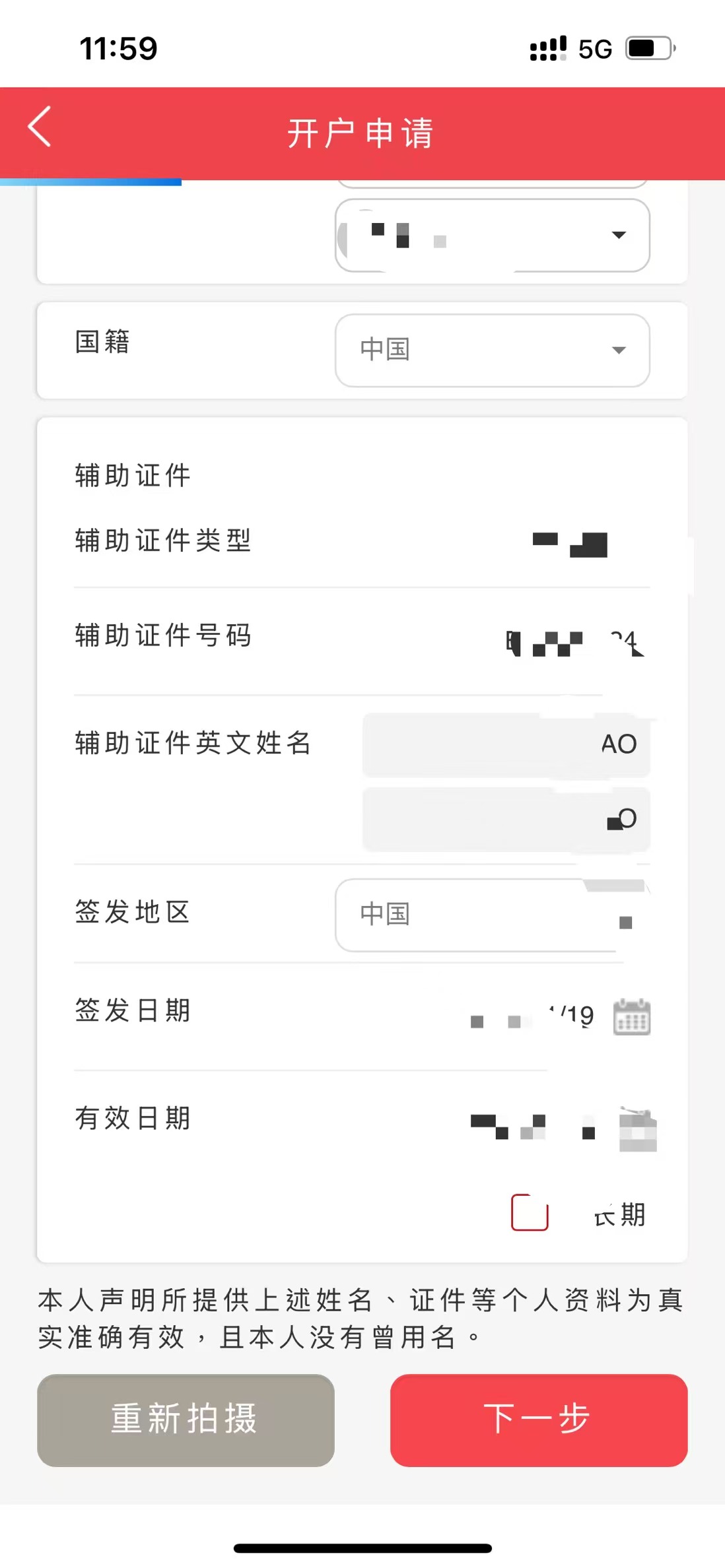725x1568 pixels.
Task: Tap 重新拍摄 to retake the photo
Action: coord(186,1420)
